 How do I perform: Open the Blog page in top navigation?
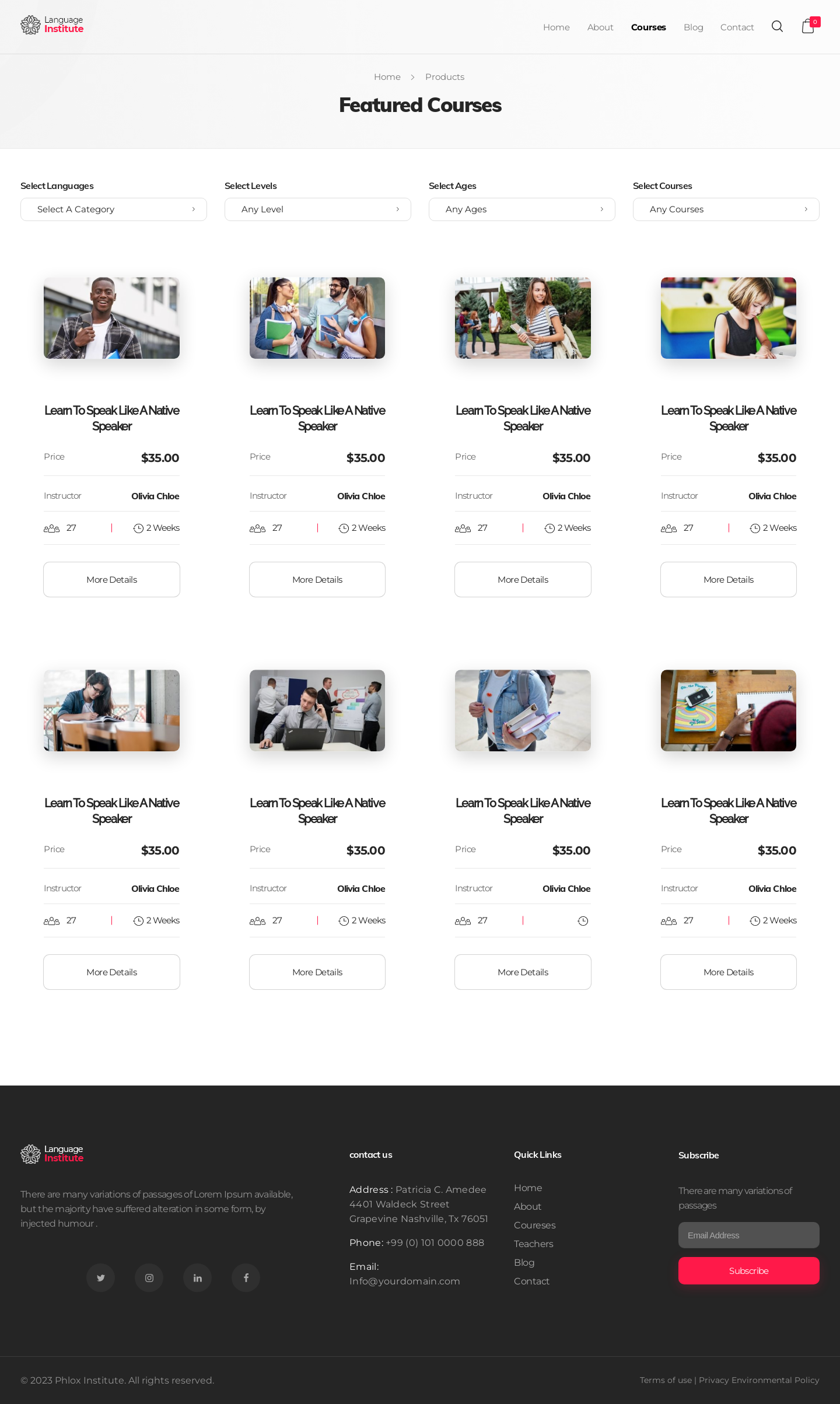693,27
